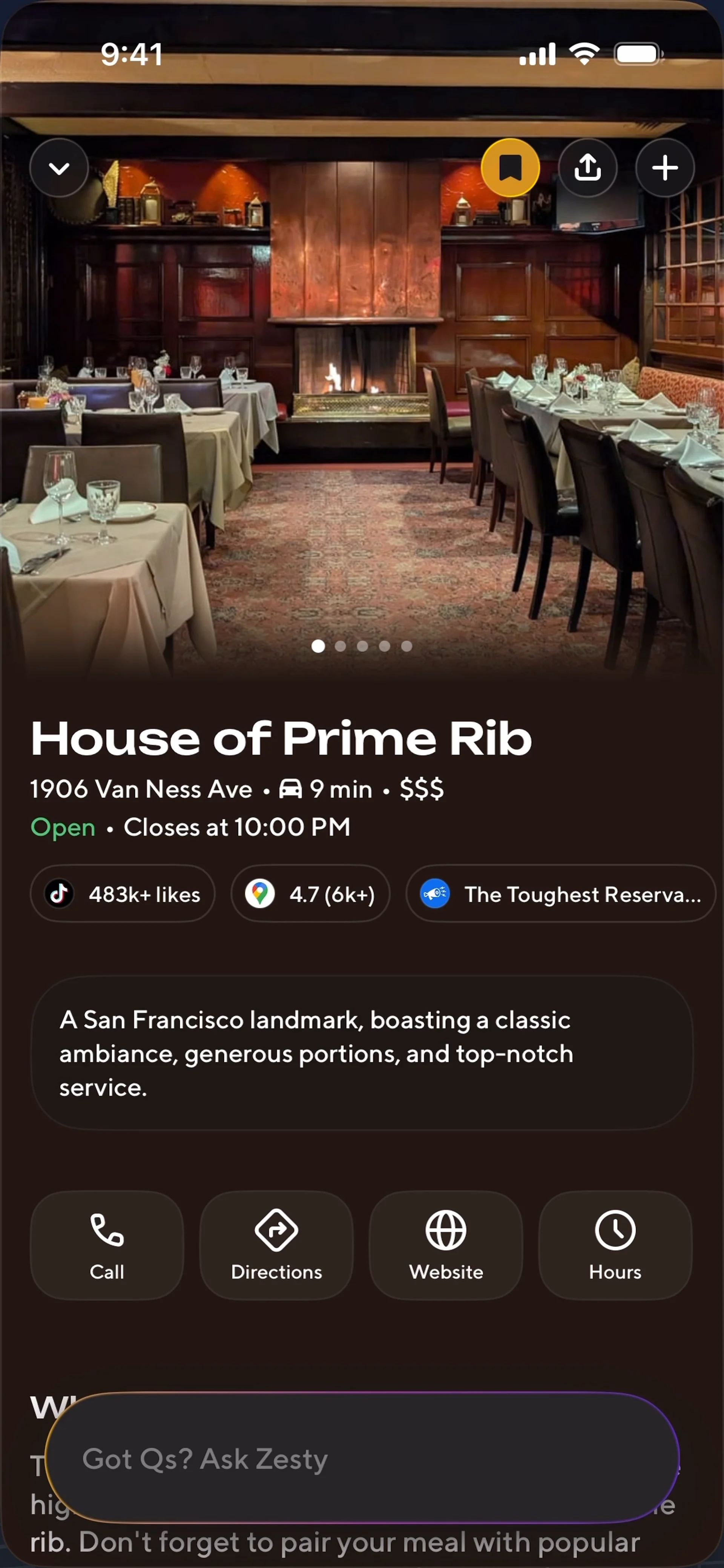Open the TikTok 483k+ likes chip
724x1568 pixels.
[x=123, y=894]
